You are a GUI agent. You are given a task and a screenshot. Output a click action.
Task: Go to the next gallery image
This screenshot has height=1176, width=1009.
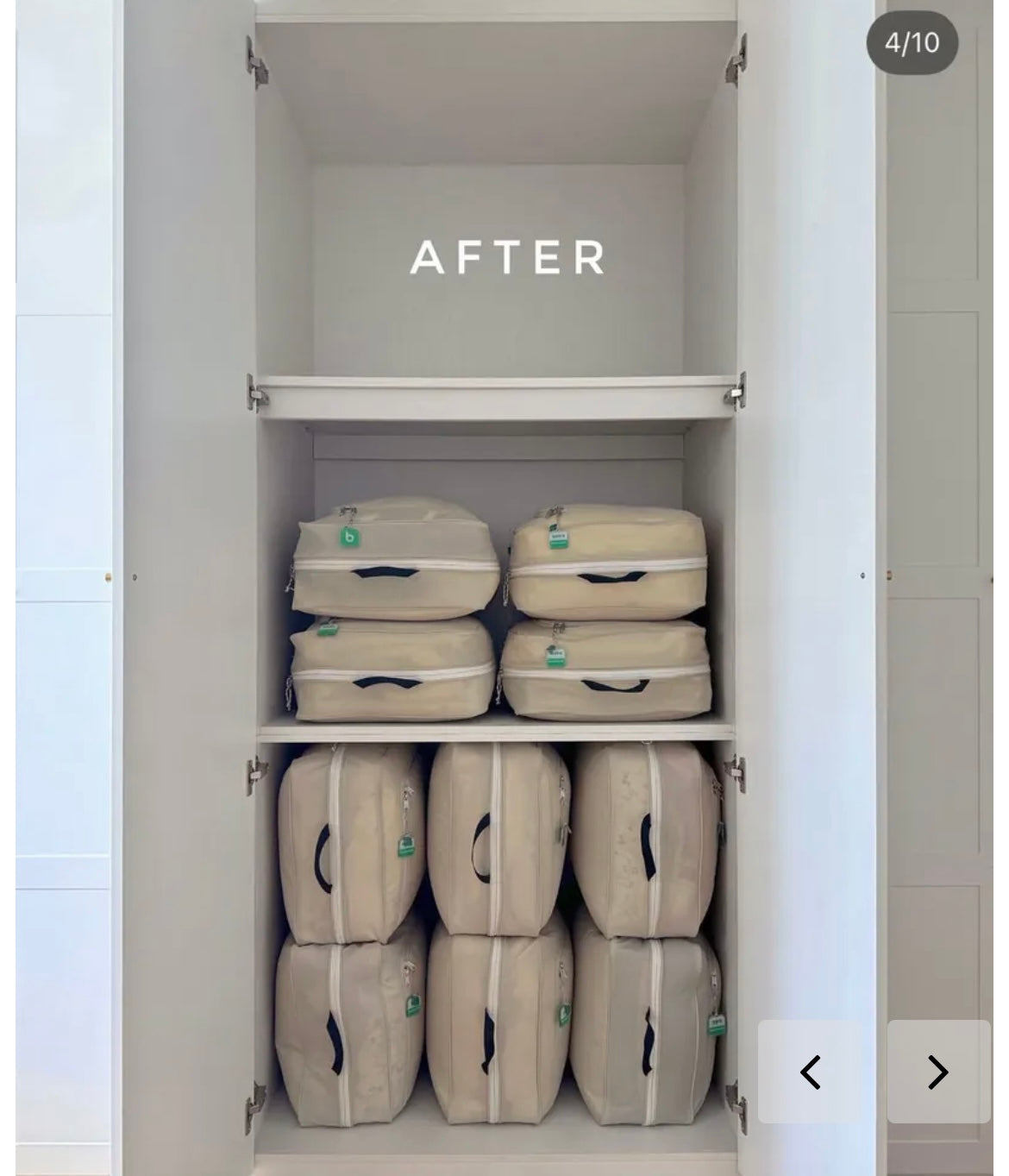pos(937,1072)
